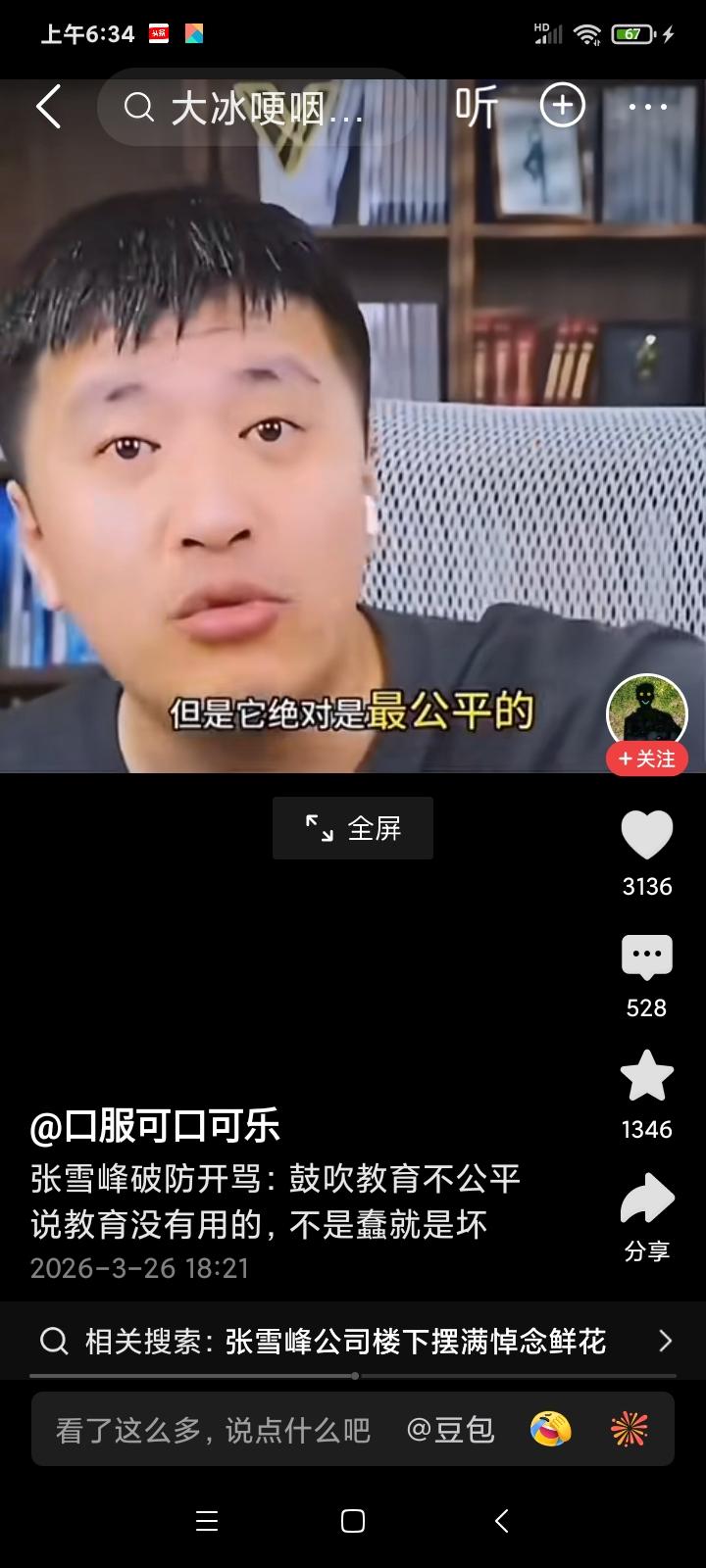Tap the 听 listen mode icon

(x=475, y=105)
